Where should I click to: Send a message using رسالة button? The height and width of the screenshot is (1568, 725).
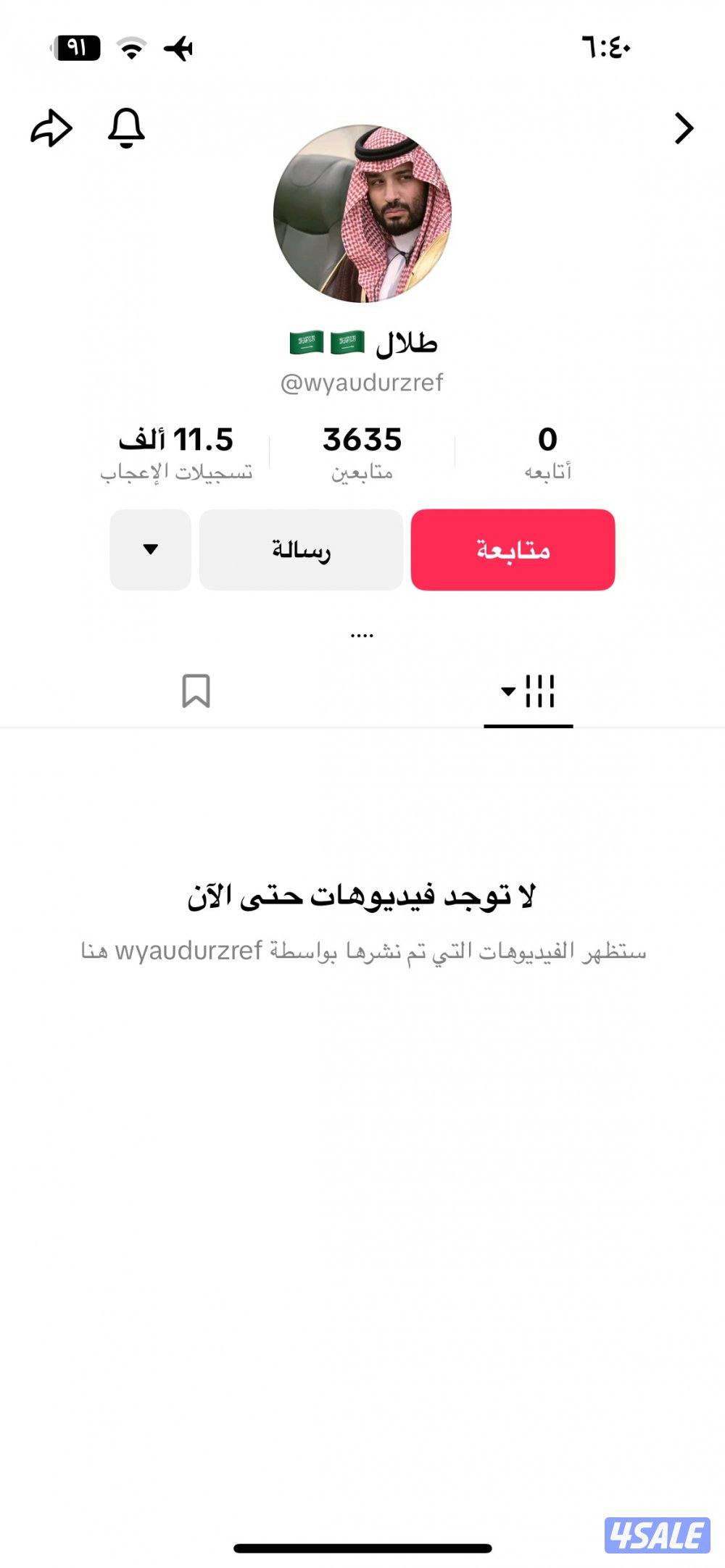click(301, 551)
